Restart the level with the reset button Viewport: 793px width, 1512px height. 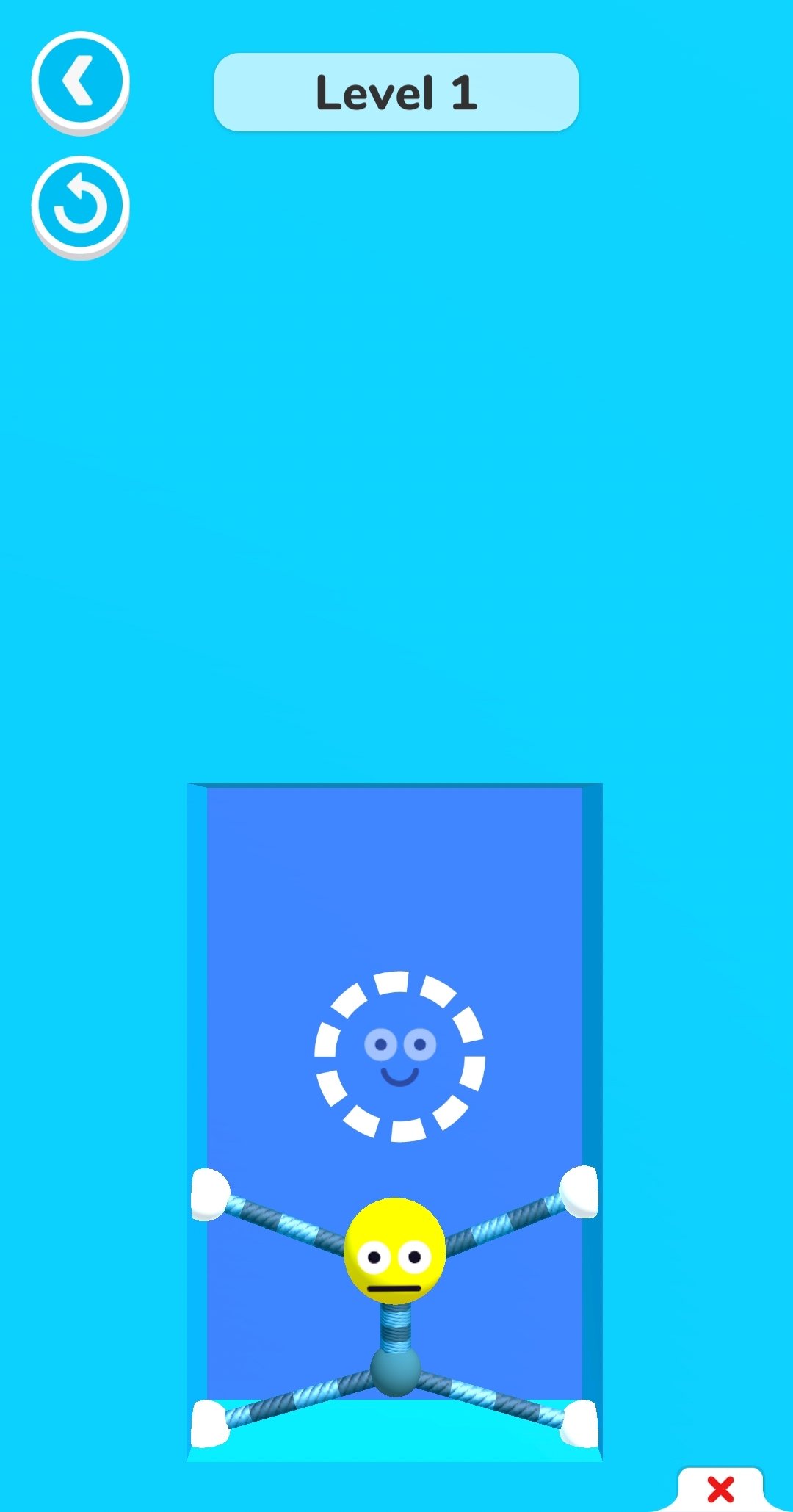[80, 206]
